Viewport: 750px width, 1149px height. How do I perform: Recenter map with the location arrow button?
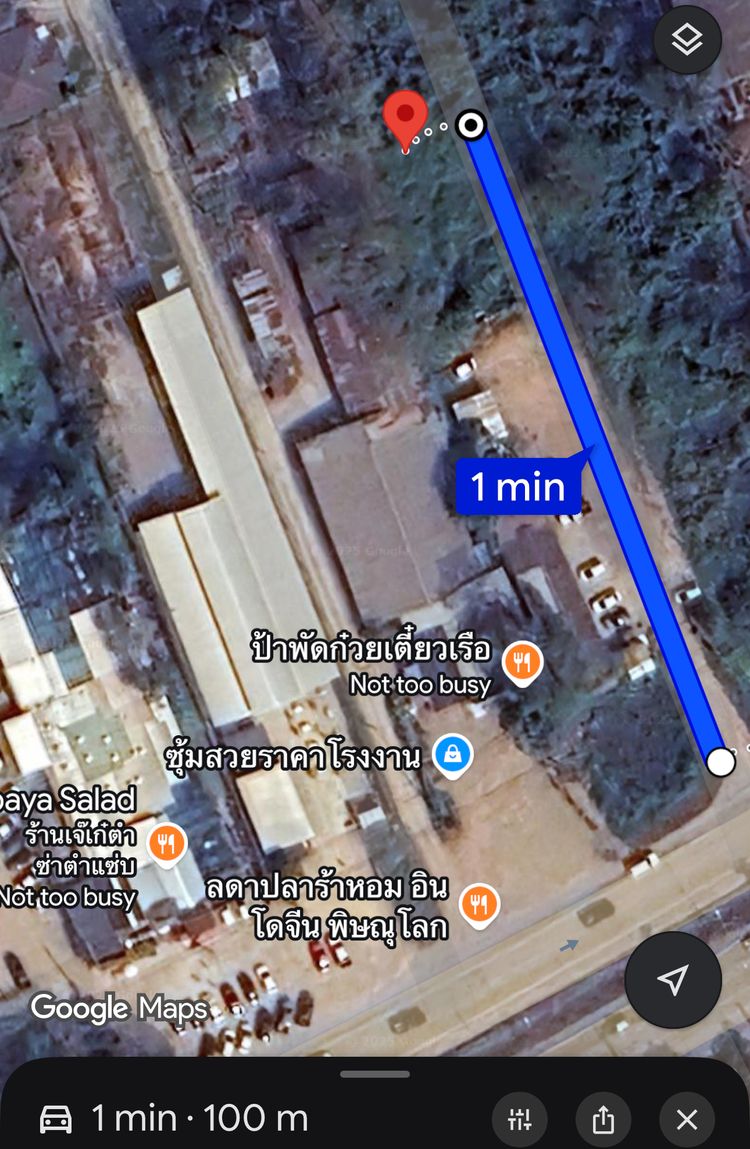click(673, 980)
